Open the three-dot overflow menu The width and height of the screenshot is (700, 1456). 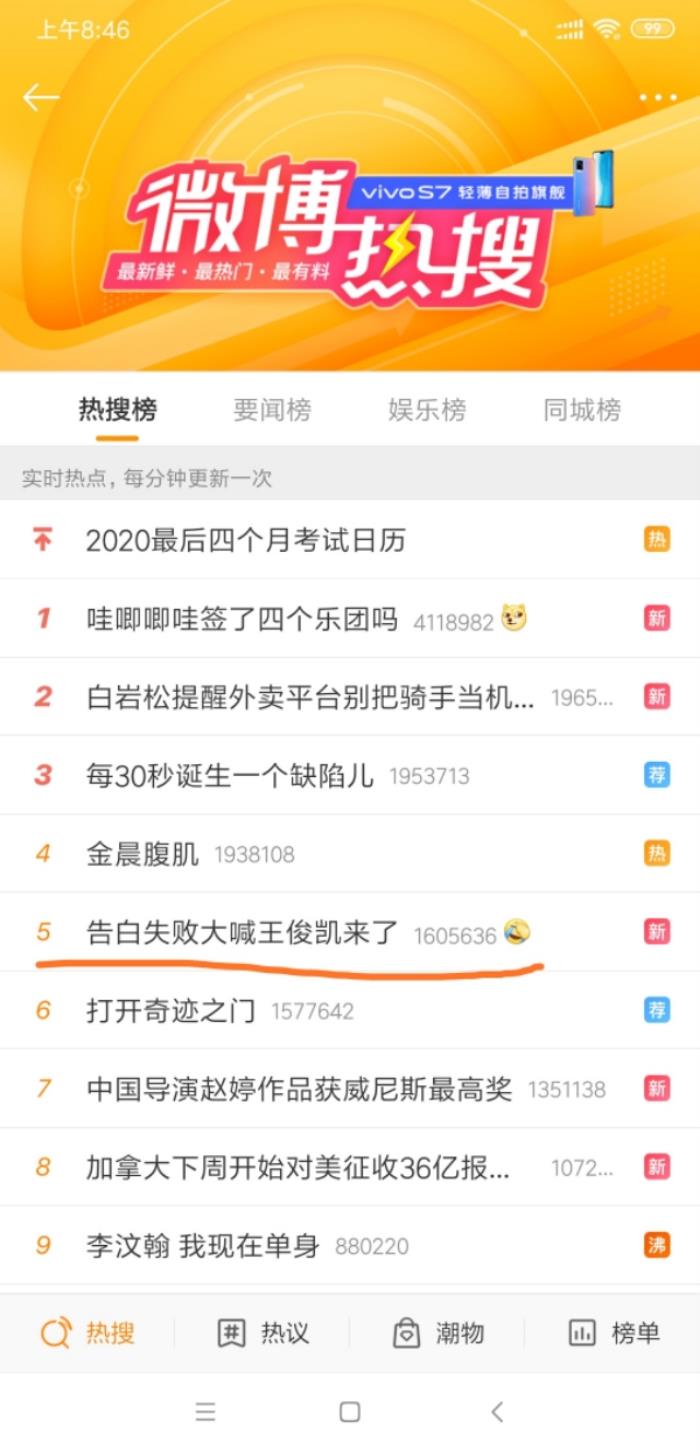pyautogui.click(x=657, y=98)
